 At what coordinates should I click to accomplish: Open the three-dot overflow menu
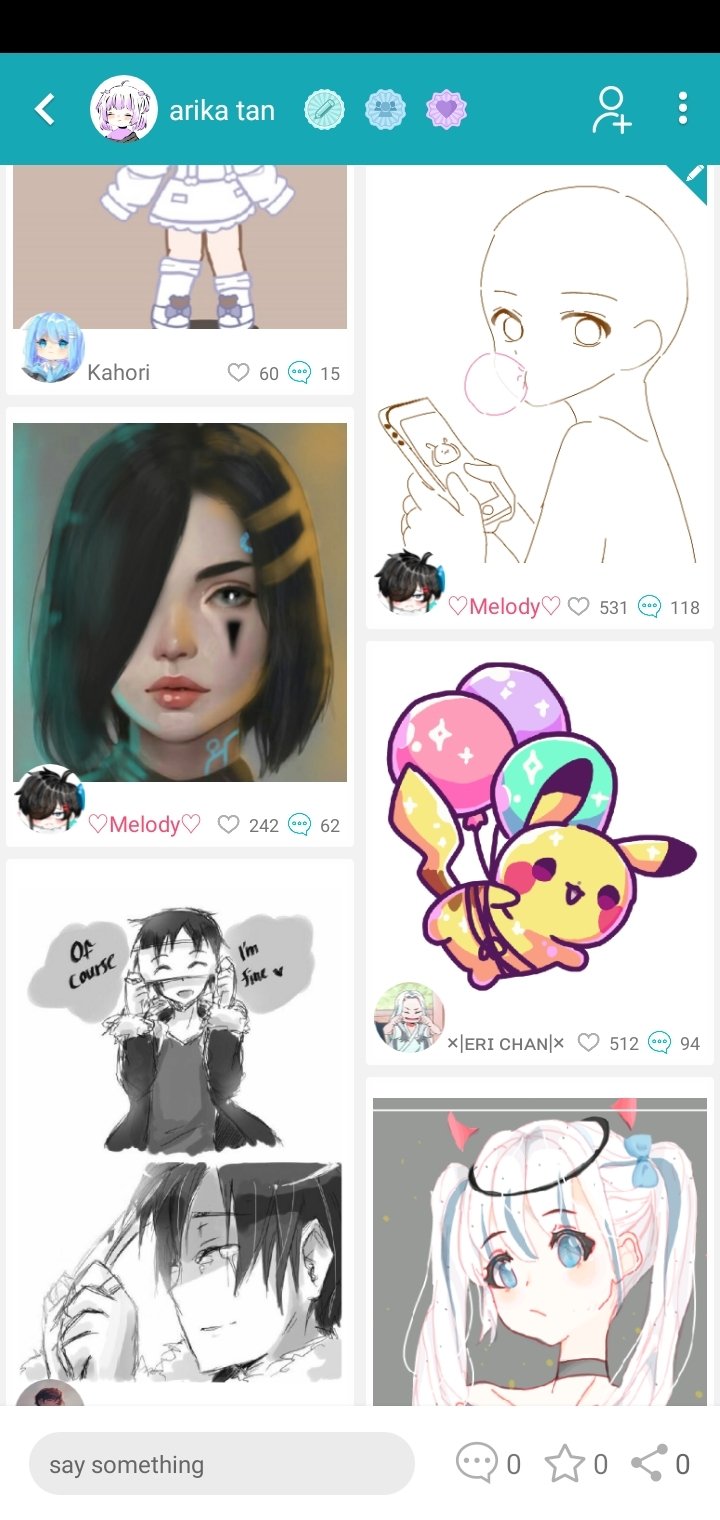pos(682,109)
